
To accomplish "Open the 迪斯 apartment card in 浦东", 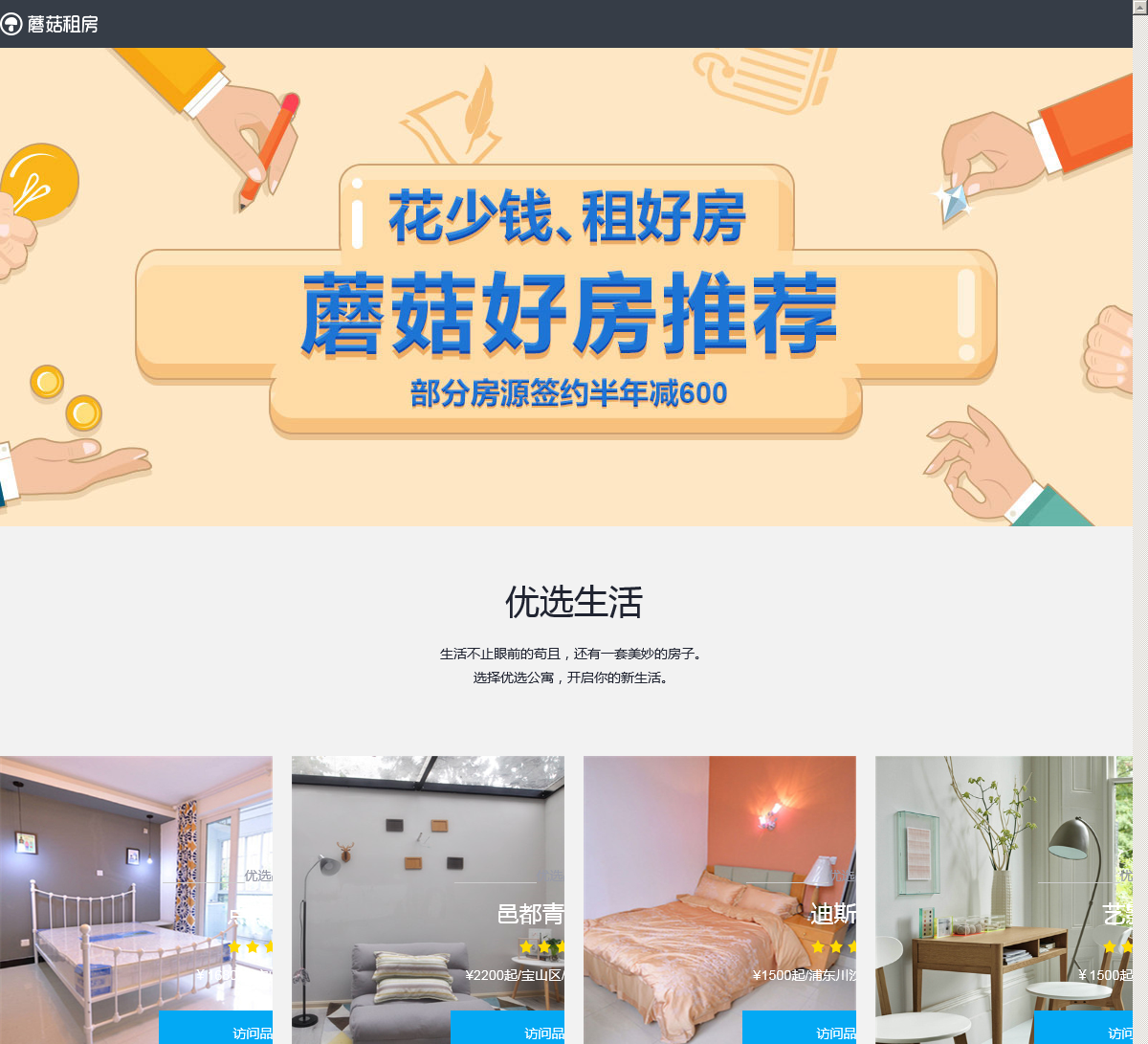I will pyautogui.click(x=719, y=880).
